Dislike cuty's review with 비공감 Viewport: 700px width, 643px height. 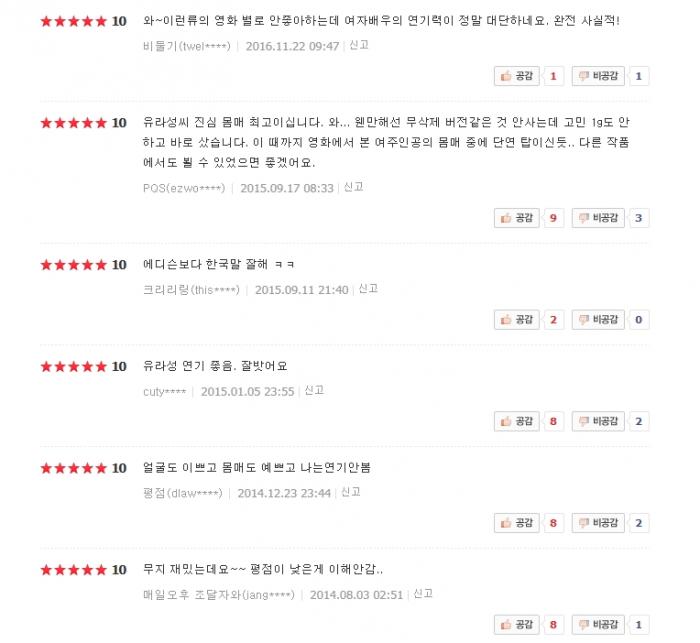point(599,422)
